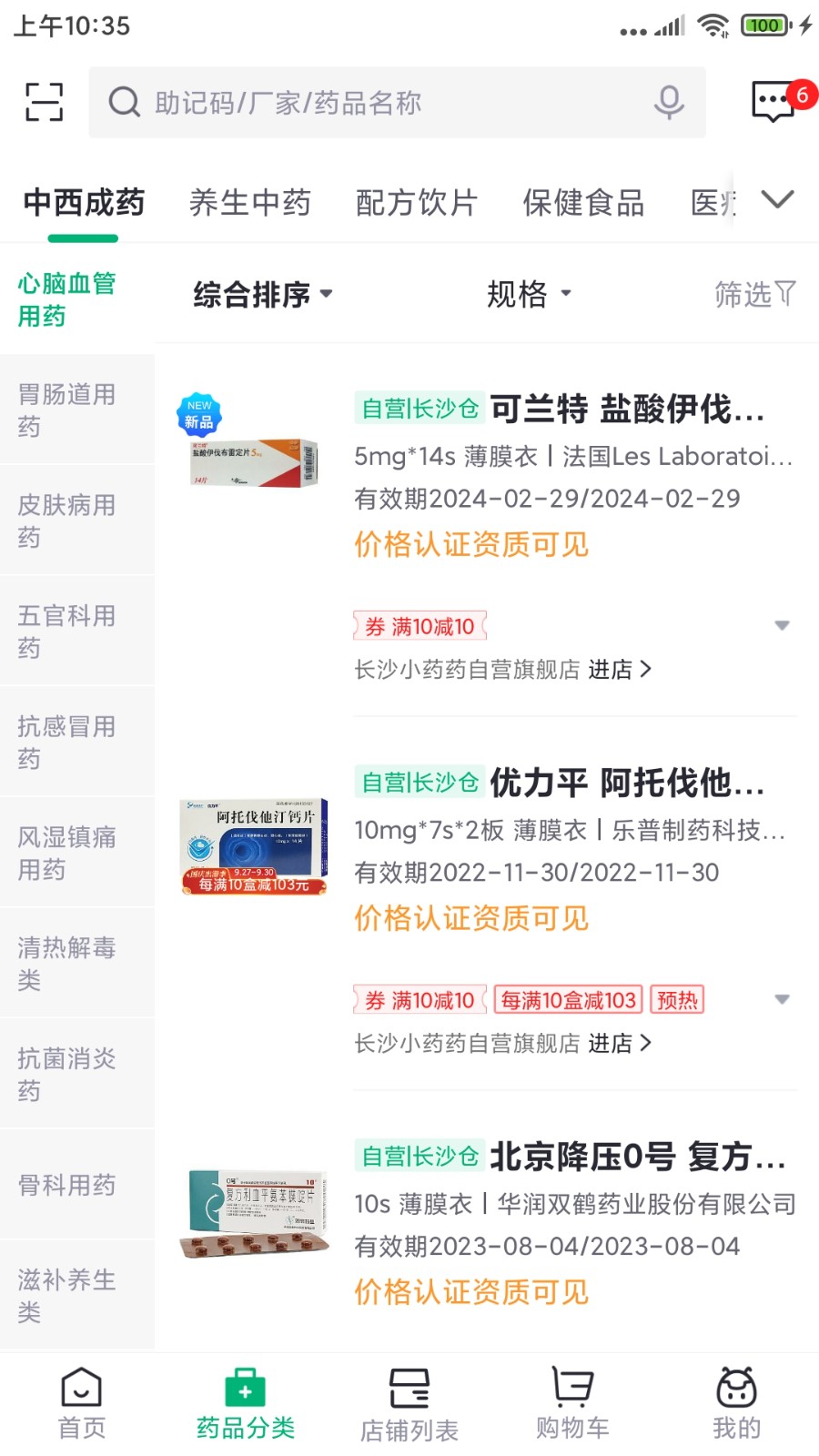This screenshot has height=1456, width=819.
Task: Select the 保健食品 tab
Action: 583,202
